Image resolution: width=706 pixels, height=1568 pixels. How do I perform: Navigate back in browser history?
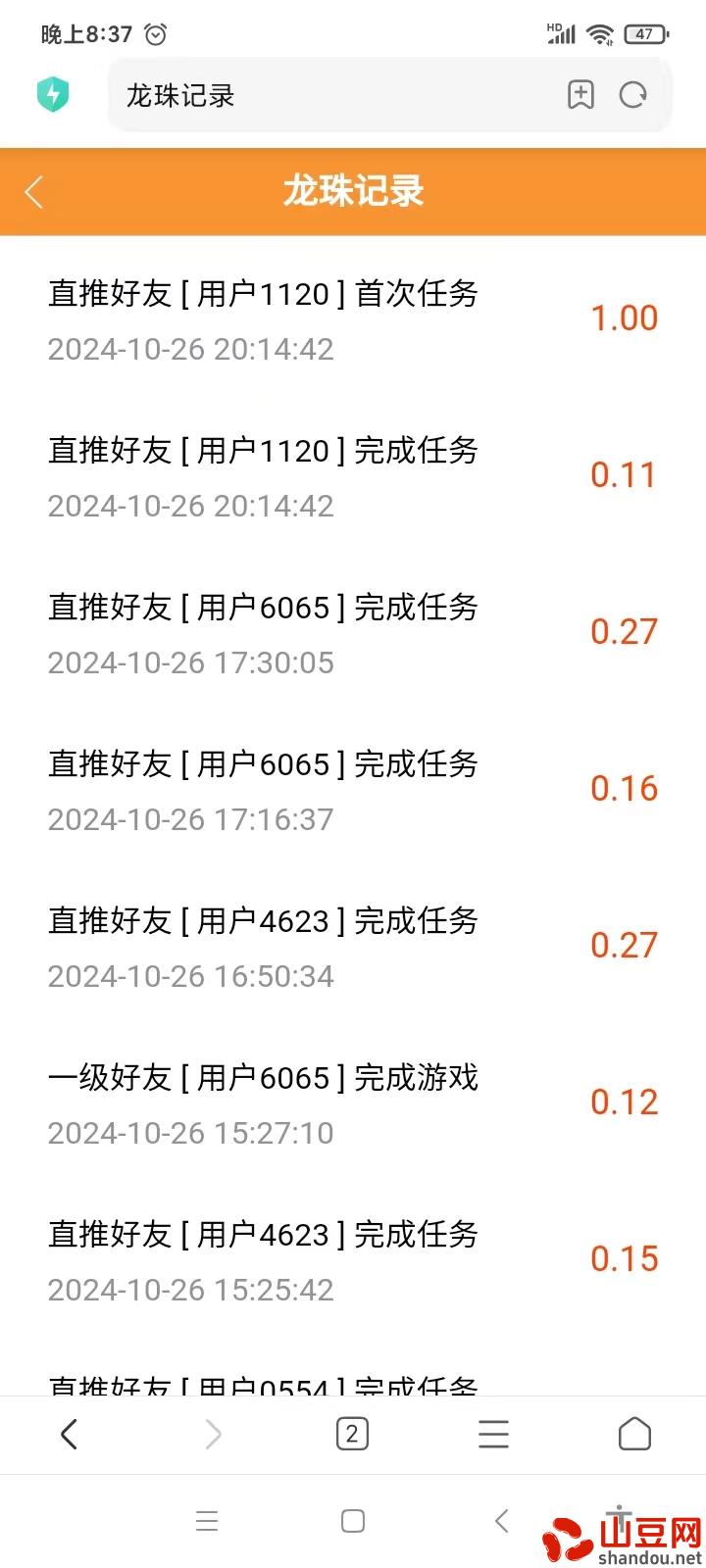click(69, 1434)
